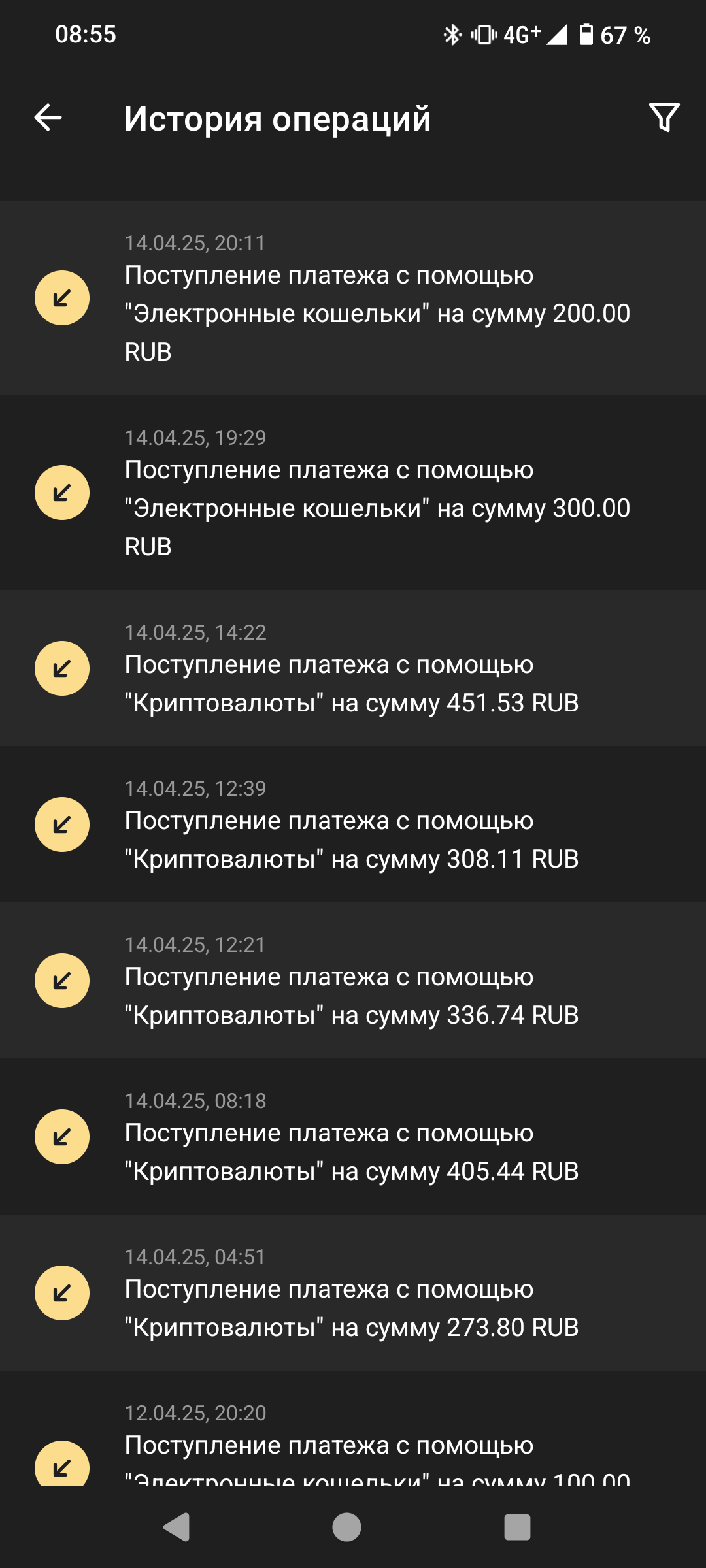Tap the system home button
Screen dimensions: 706x1568
coord(346,1527)
